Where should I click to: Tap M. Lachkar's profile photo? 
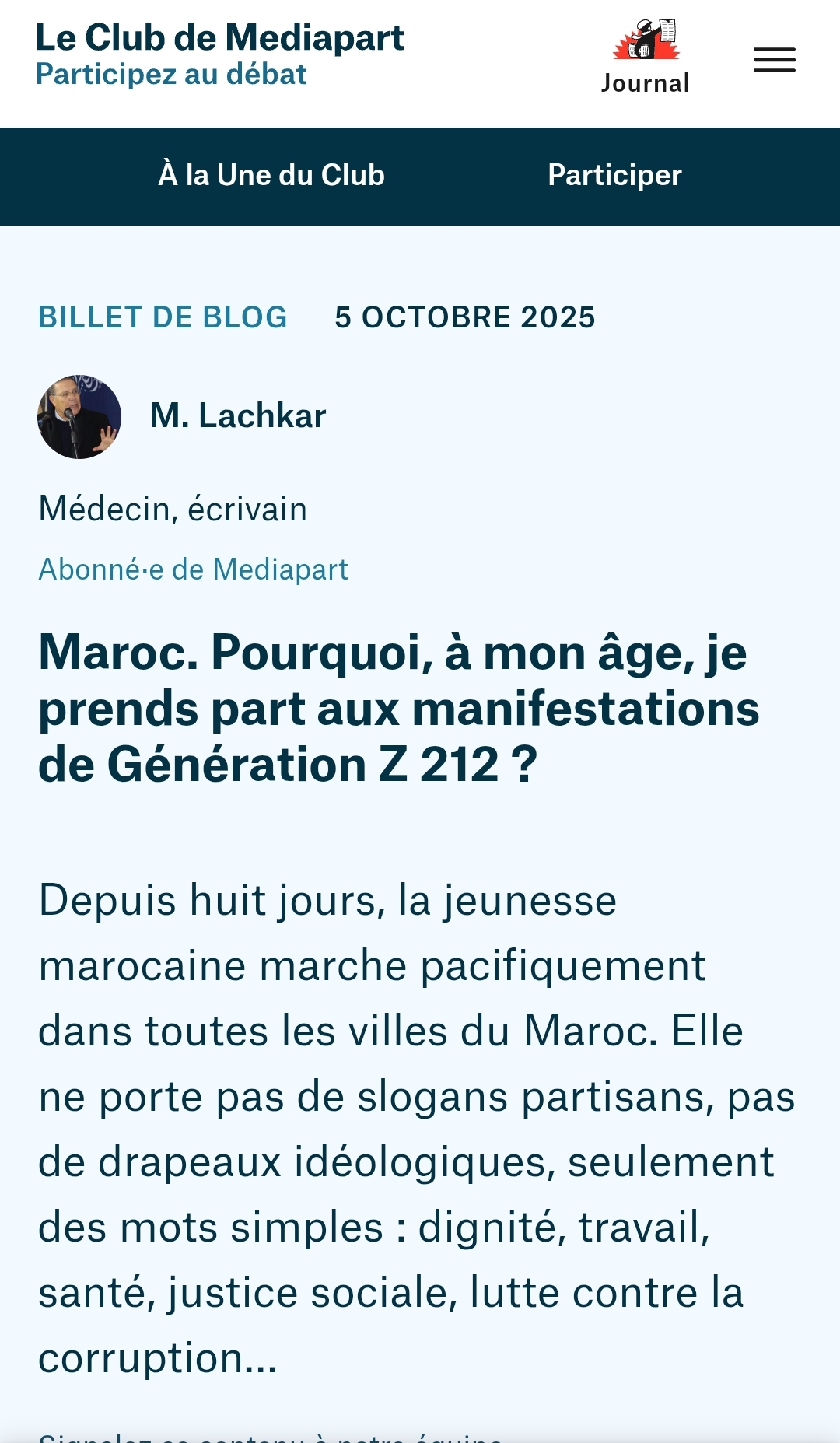tap(79, 417)
